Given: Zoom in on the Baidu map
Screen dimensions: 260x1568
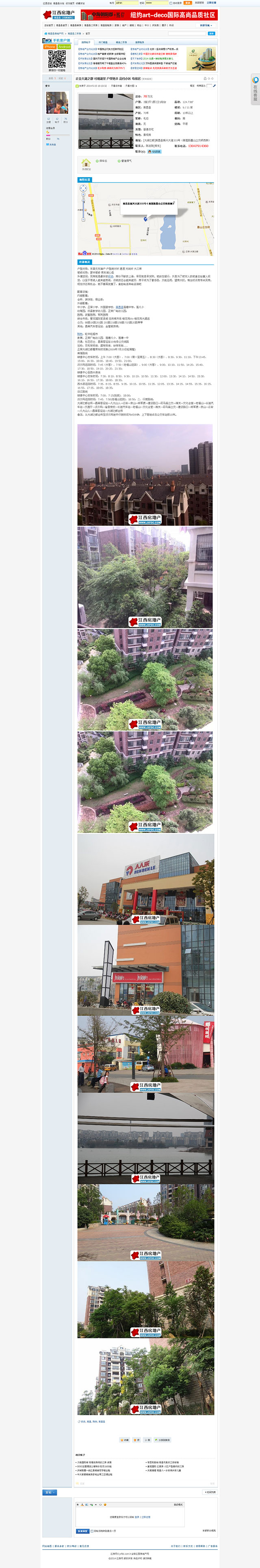Looking at the screenshot, I should [x=83, y=189].
